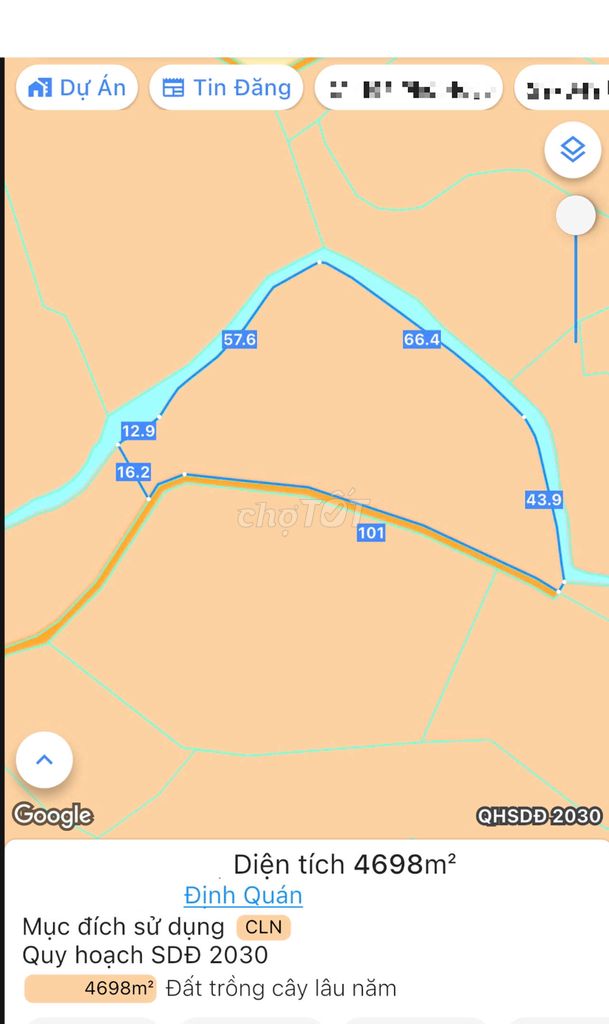
Task: Open the Định Quán link
Action: point(243,895)
